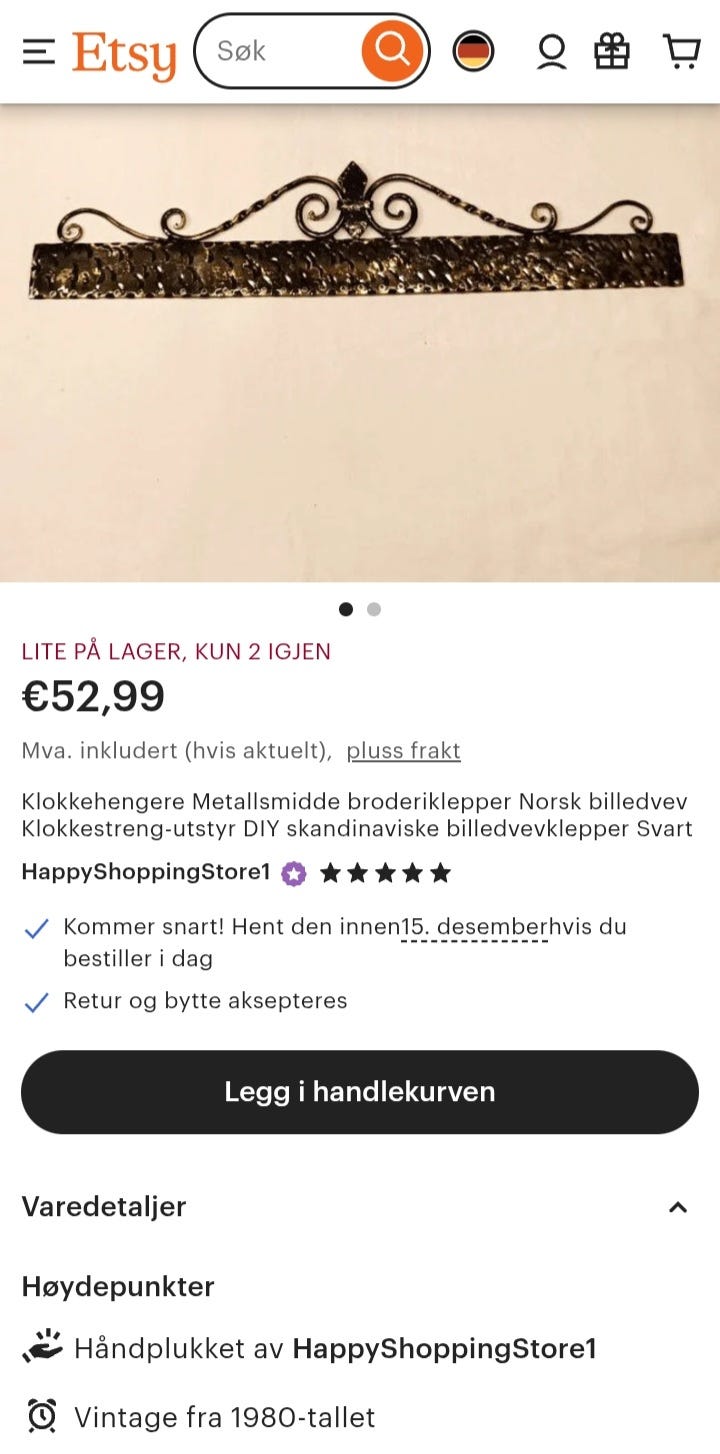Open the pluss frakt shipping link
Image resolution: width=720 pixels, height=1454 pixels.
[403, 750]
